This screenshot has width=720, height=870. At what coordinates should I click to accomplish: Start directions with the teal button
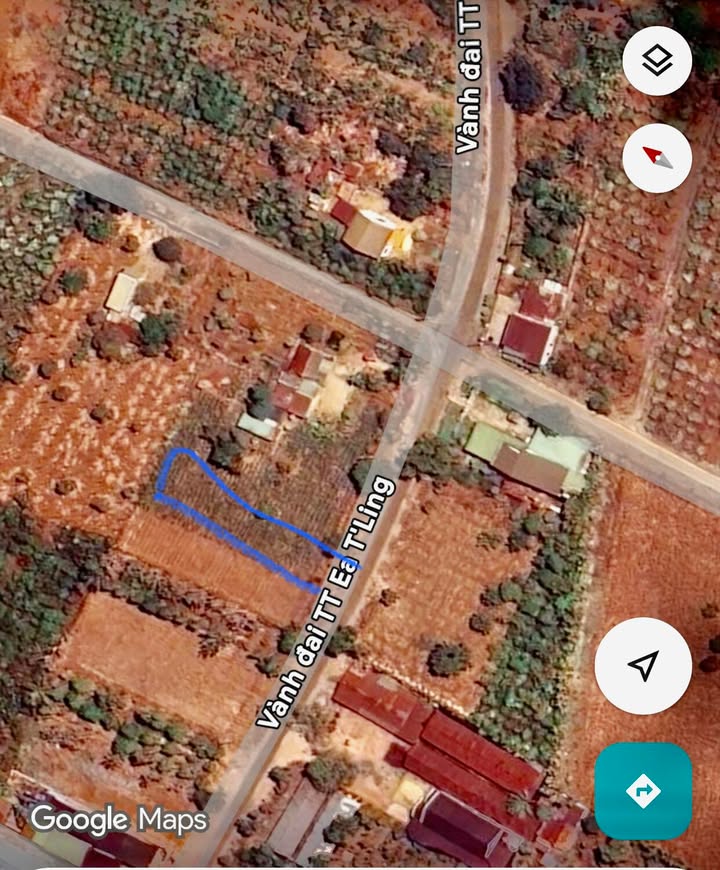(643, 791)
